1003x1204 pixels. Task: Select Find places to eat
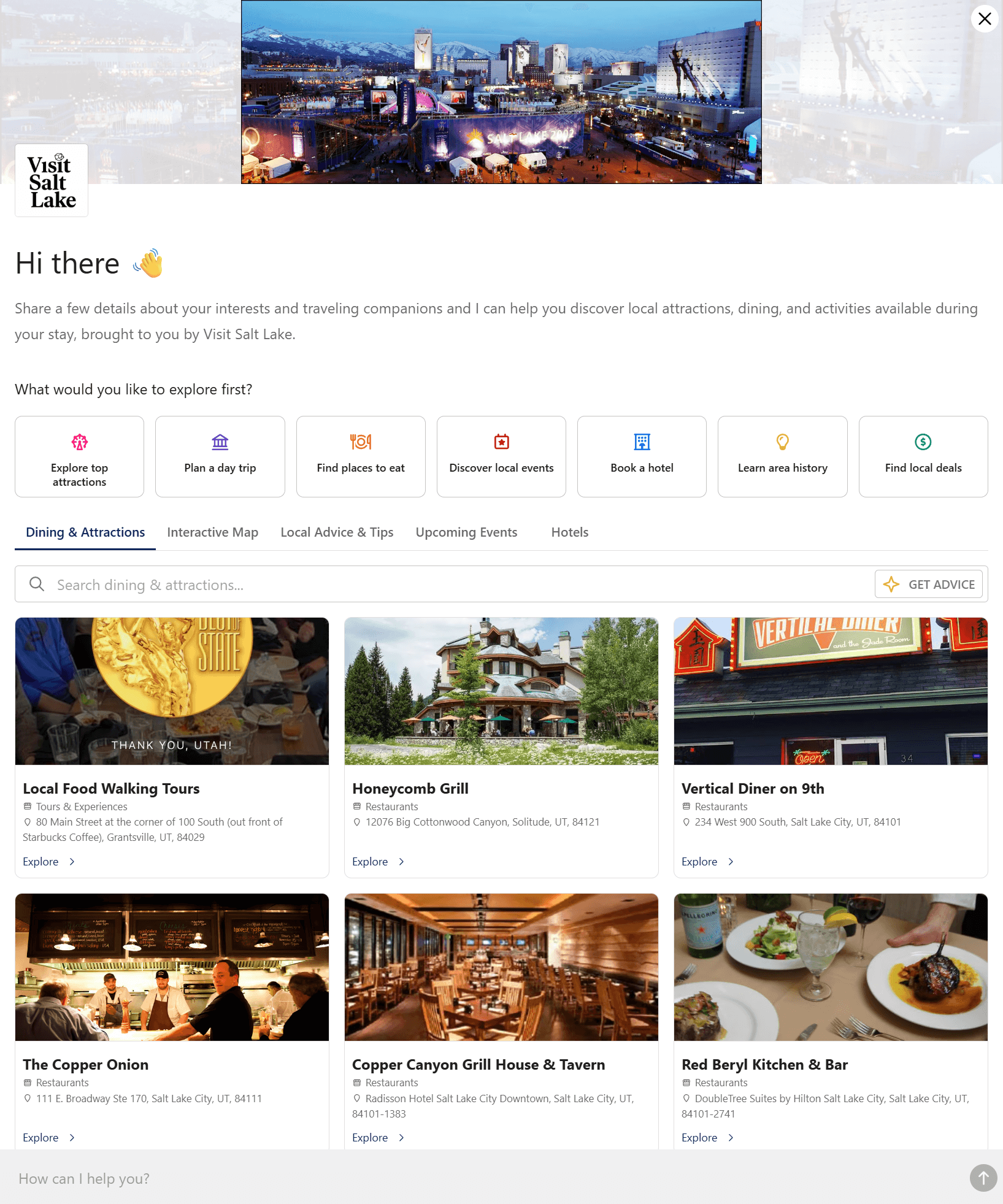point(361,456)
